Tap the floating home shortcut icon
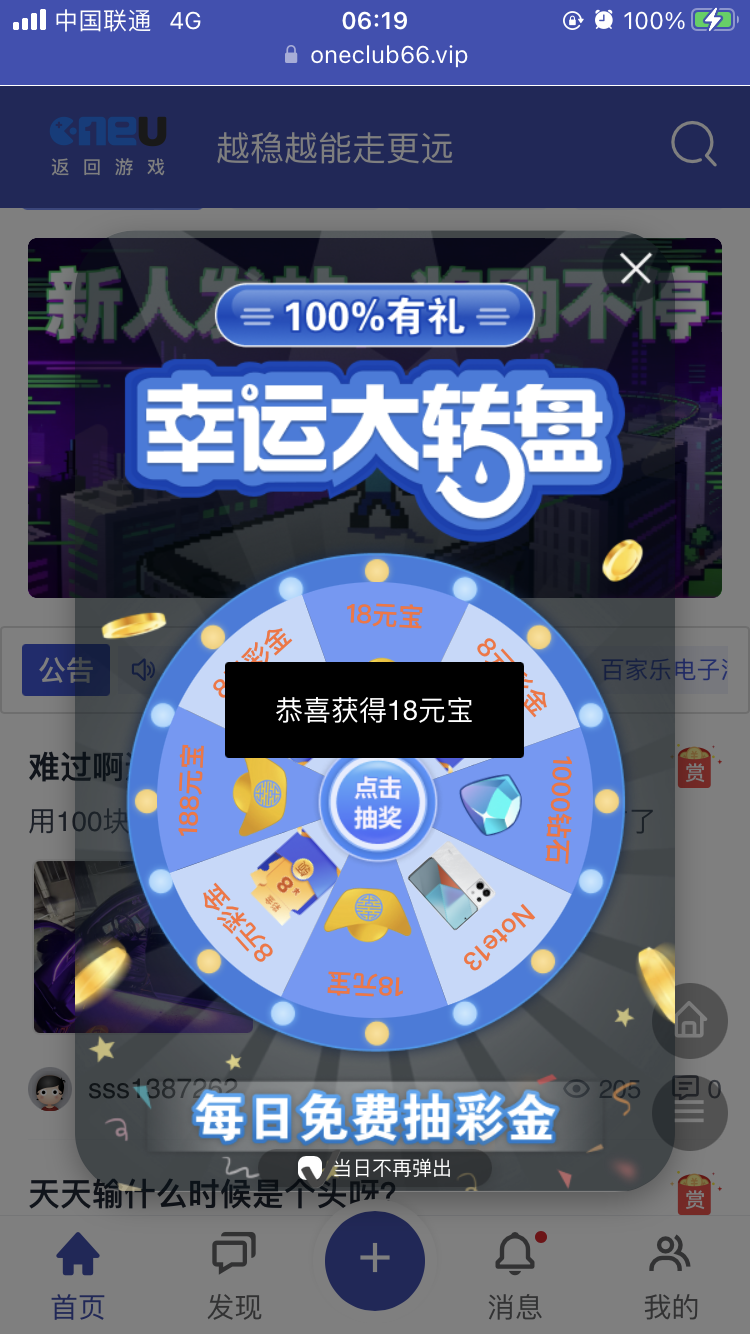750x1334 pixels. click(689, 1021)
